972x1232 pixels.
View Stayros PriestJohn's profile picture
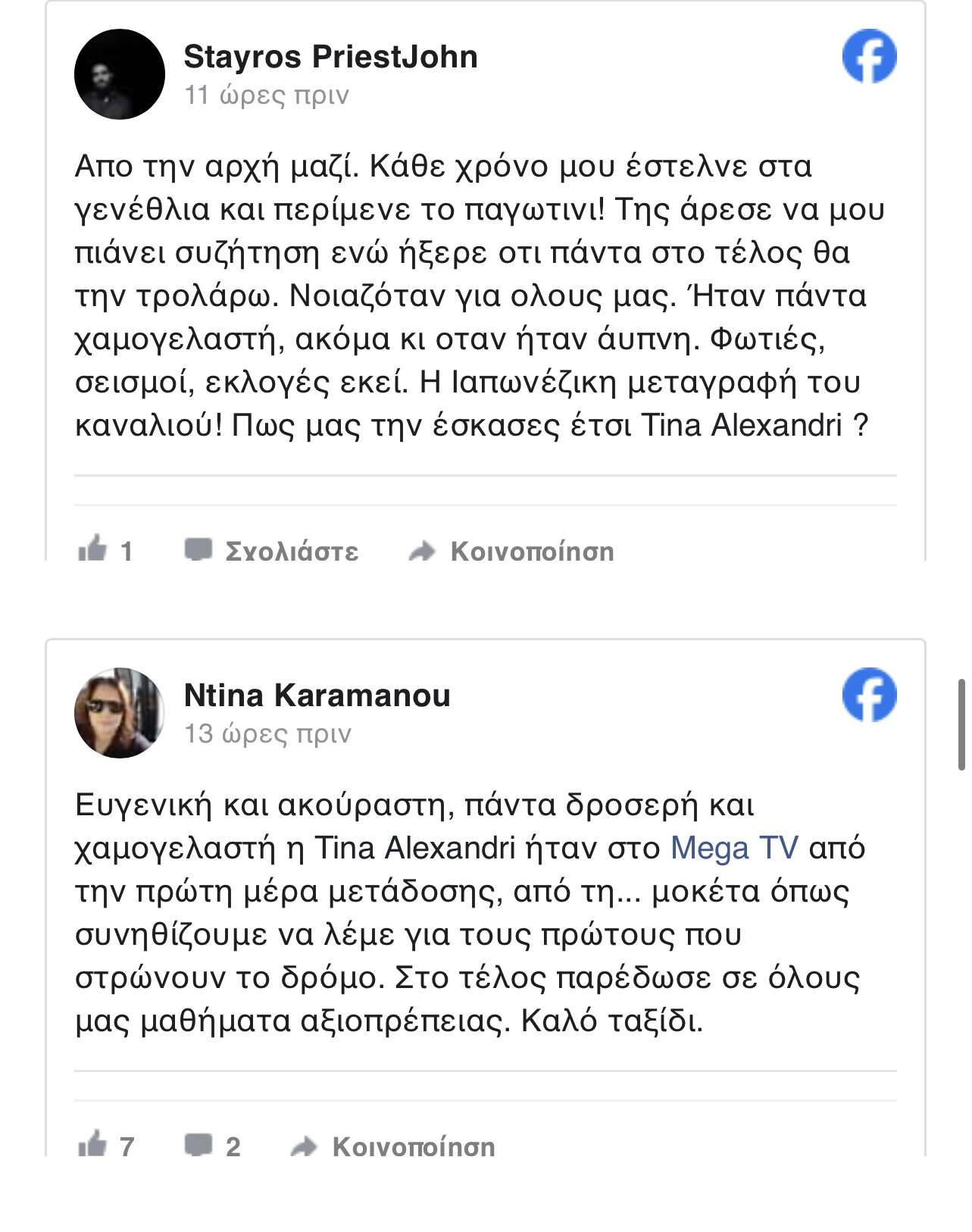pos(120,74)
